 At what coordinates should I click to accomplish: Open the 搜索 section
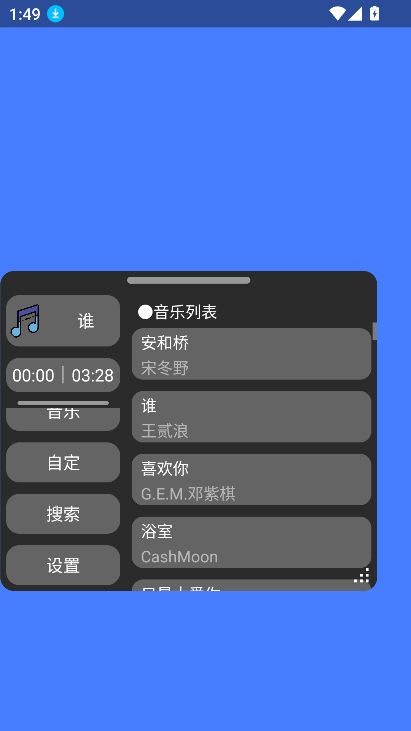[x=63, y=514]
